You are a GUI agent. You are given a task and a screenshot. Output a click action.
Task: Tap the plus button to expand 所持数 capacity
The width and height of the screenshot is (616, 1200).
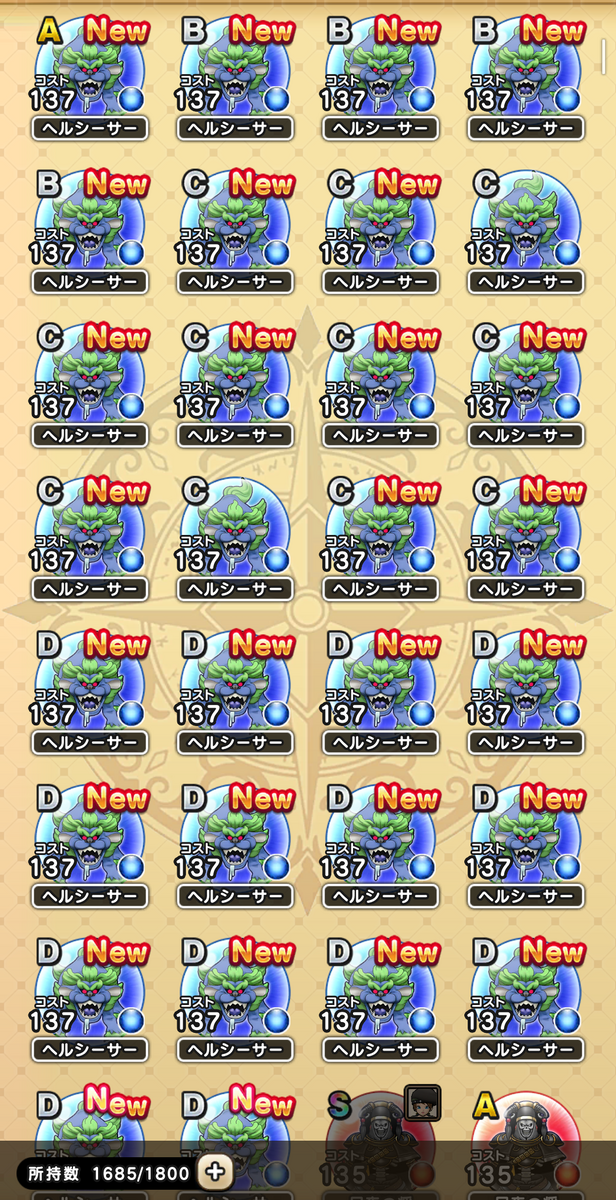(213, 1172)
